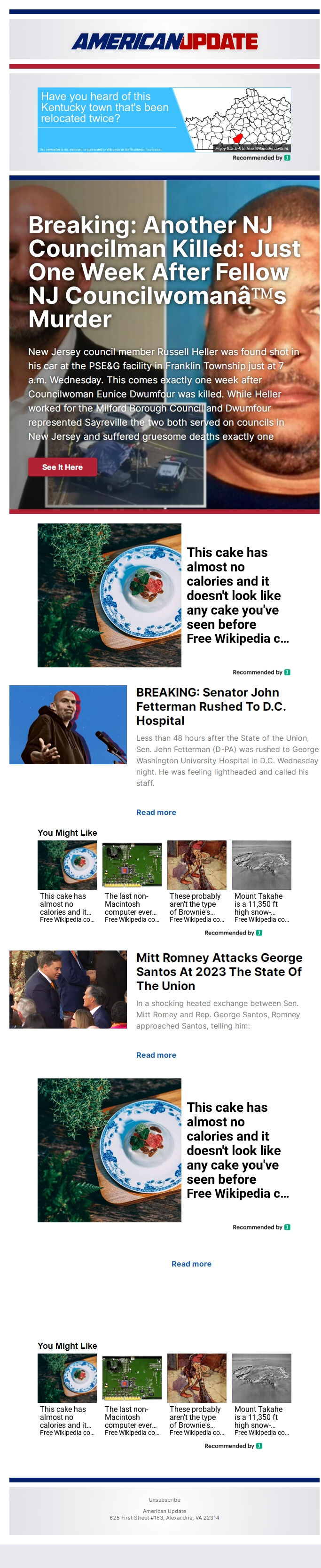The image size is (321, 1568).
Task: Open the large cake ad below the Romney story
Action: pos(164,1150)
